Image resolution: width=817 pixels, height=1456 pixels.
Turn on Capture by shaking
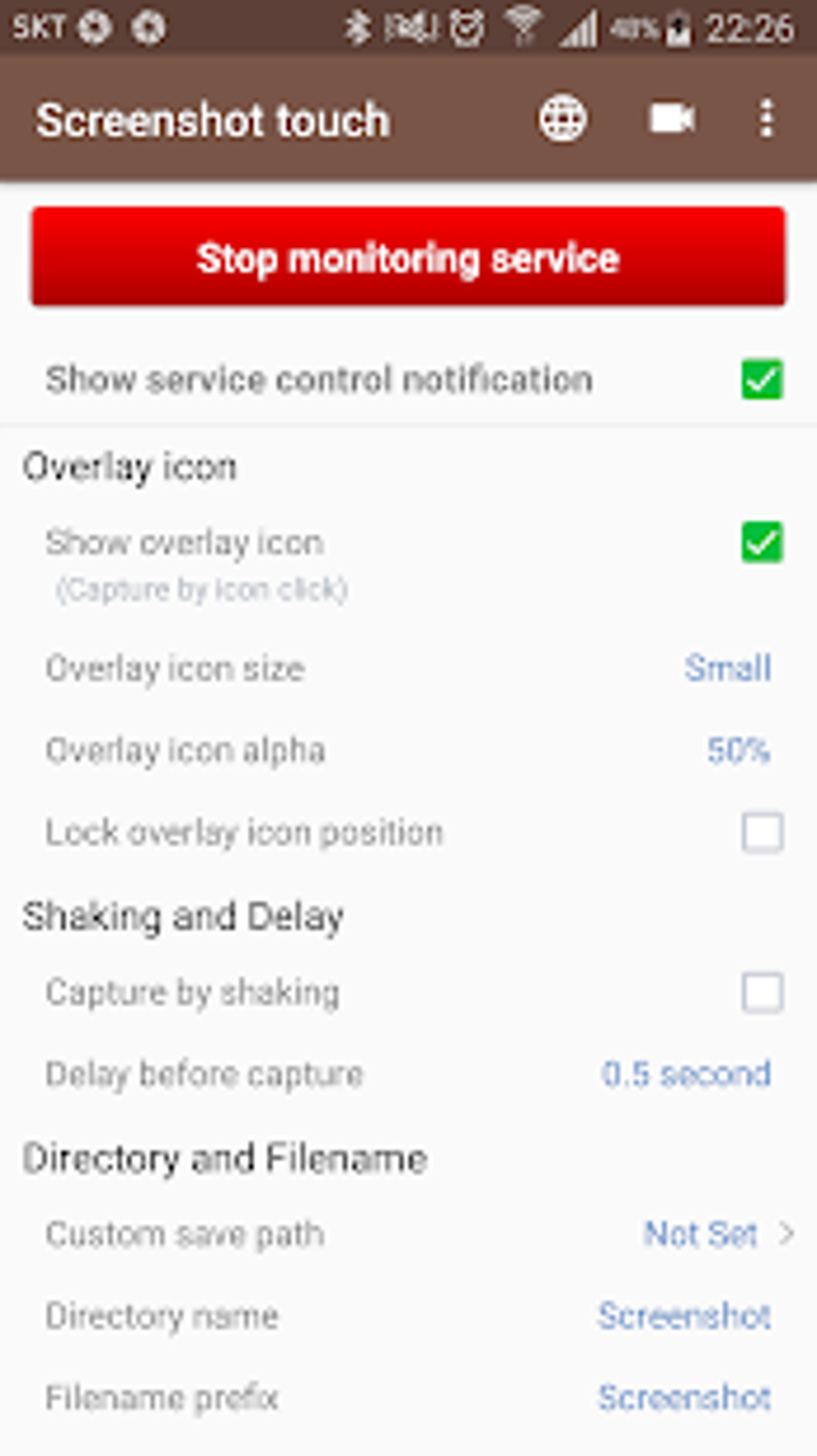pyautogui.click(x=762, y=993)
